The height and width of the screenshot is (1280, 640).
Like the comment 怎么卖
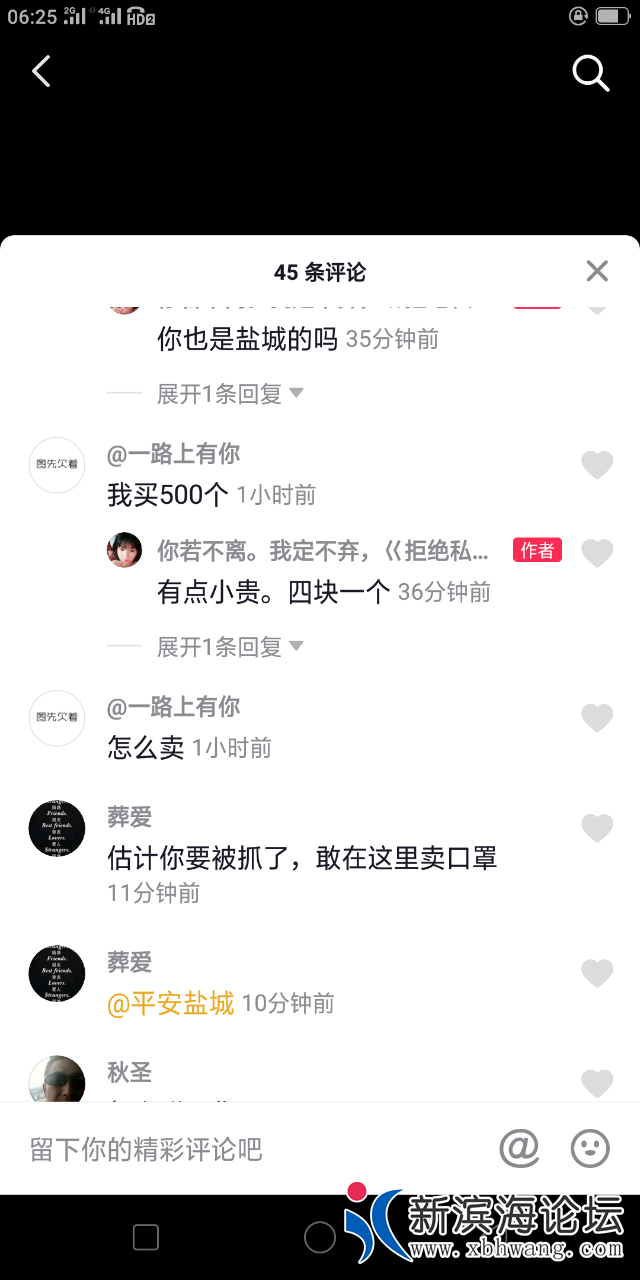[597, 718]
